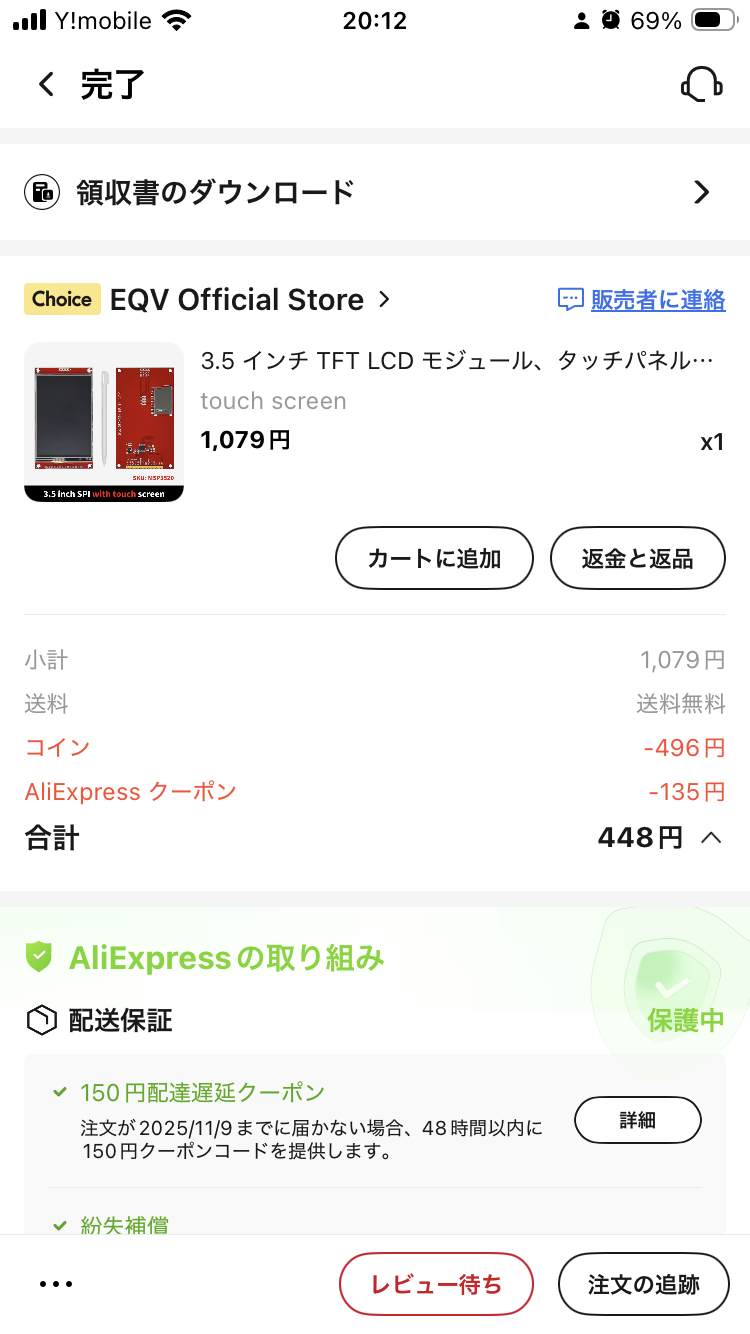Open customer support headset icon
This screenshot has height=1334, width=750.
coord(701,84)
